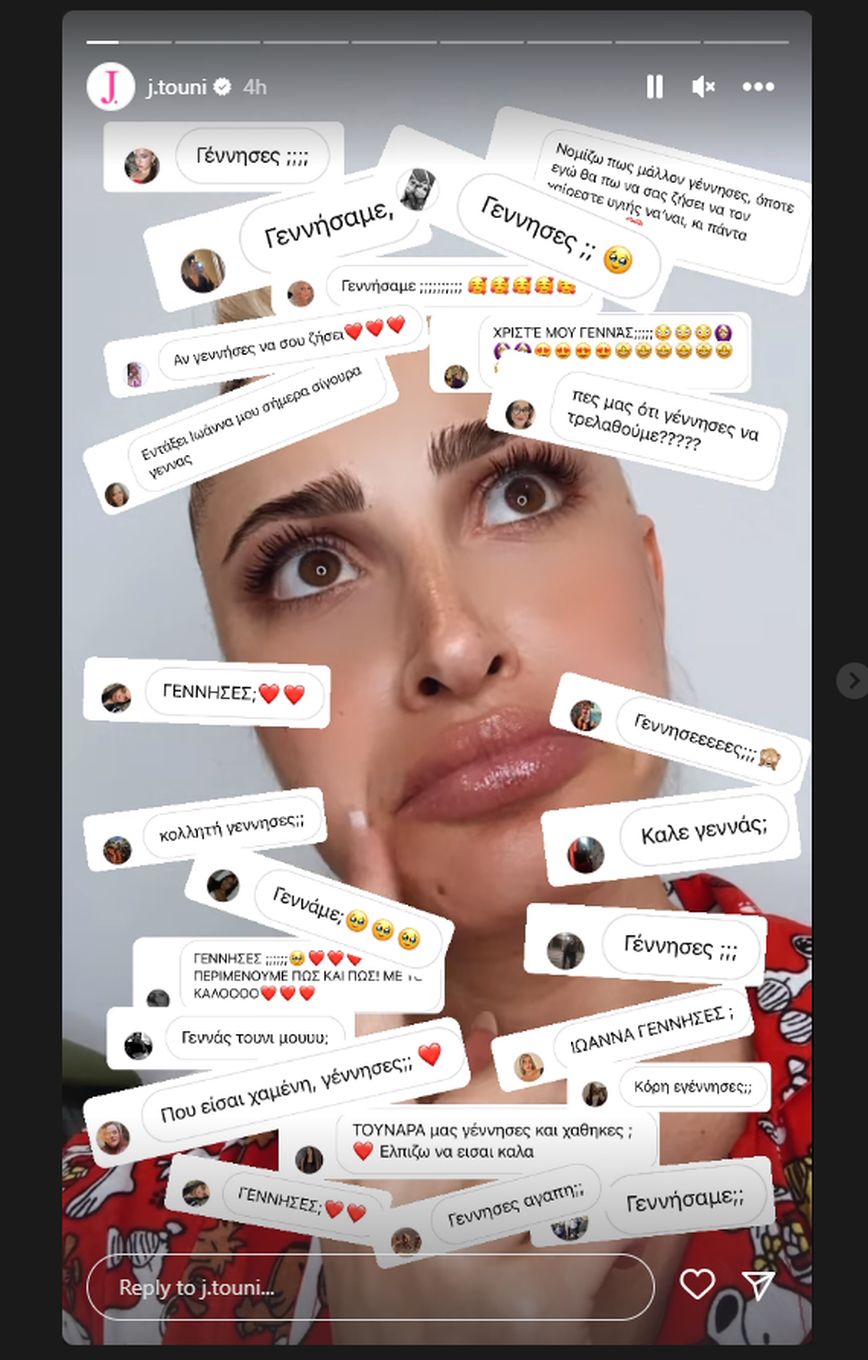Go to the next story arrow
This screenshot has width=868, height=1360.
[x=852, y=680]
